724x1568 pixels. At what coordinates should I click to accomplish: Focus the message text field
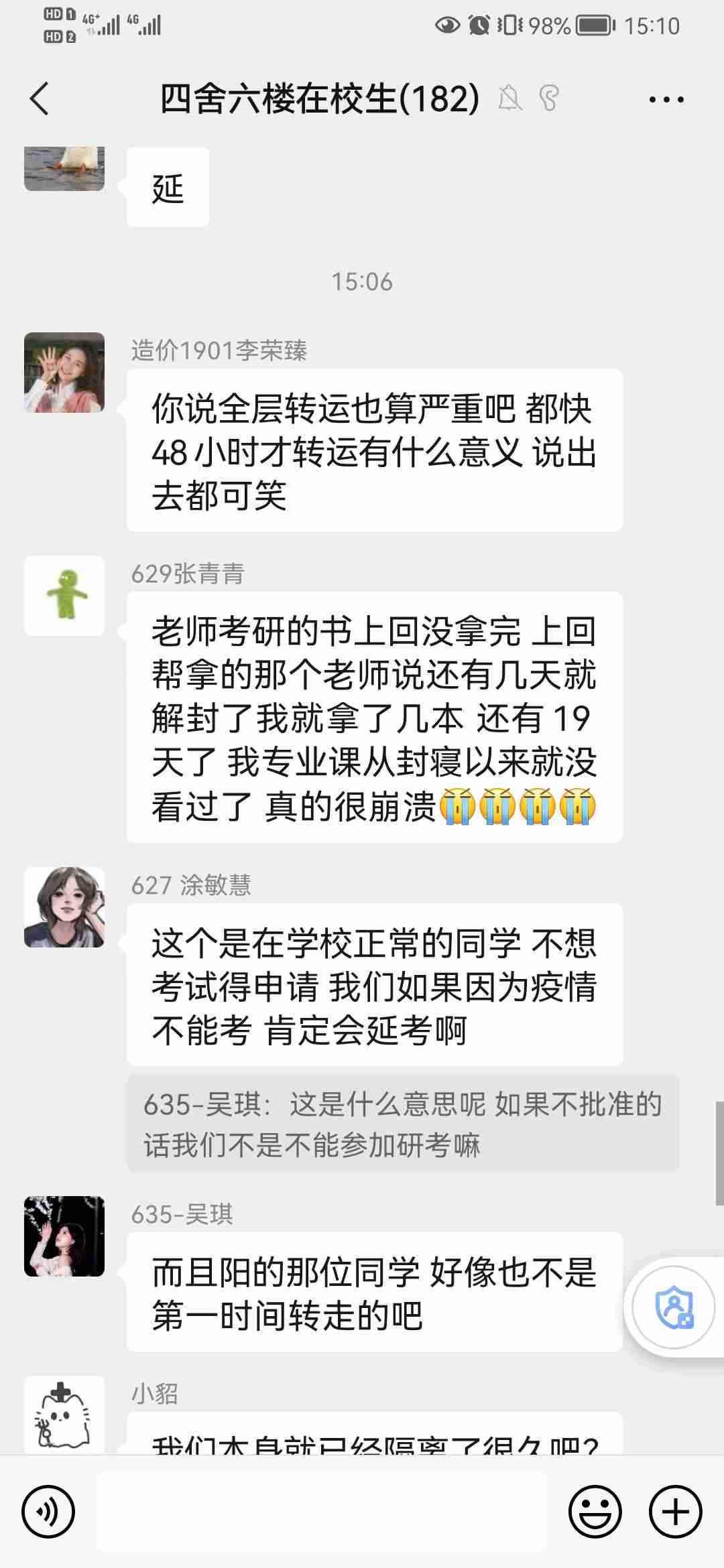(322, 1512)
